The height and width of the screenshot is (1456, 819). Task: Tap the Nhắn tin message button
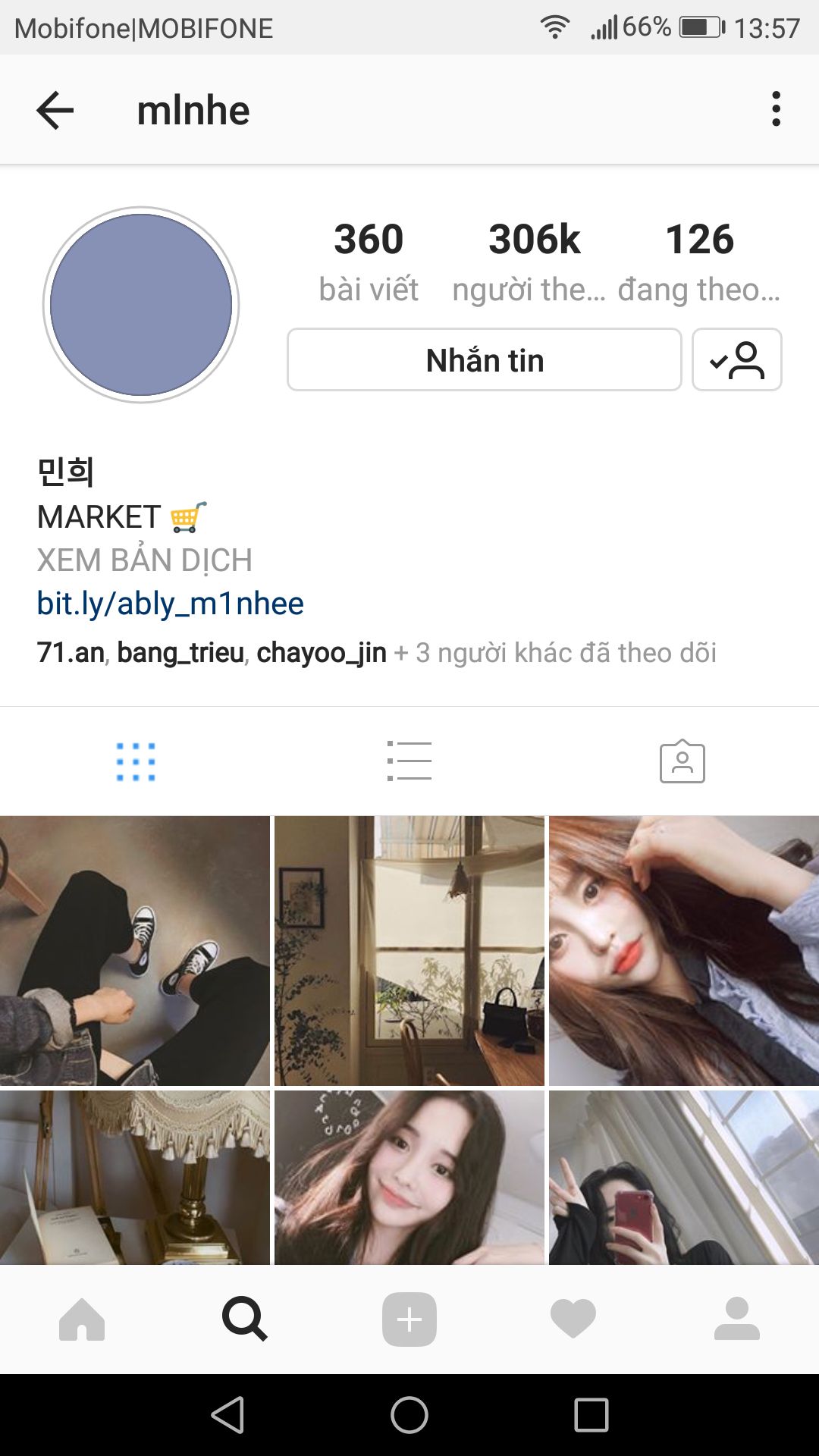tap(485, 359)
